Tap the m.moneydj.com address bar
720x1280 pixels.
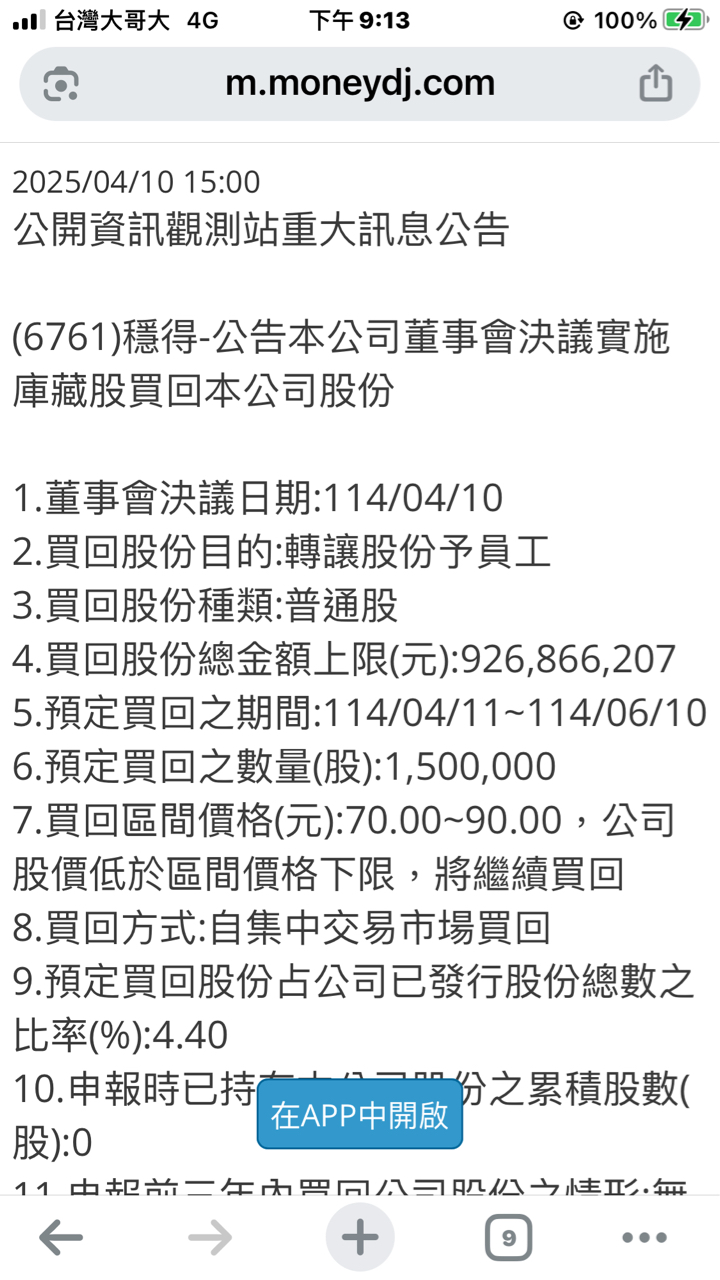(360, 83)
